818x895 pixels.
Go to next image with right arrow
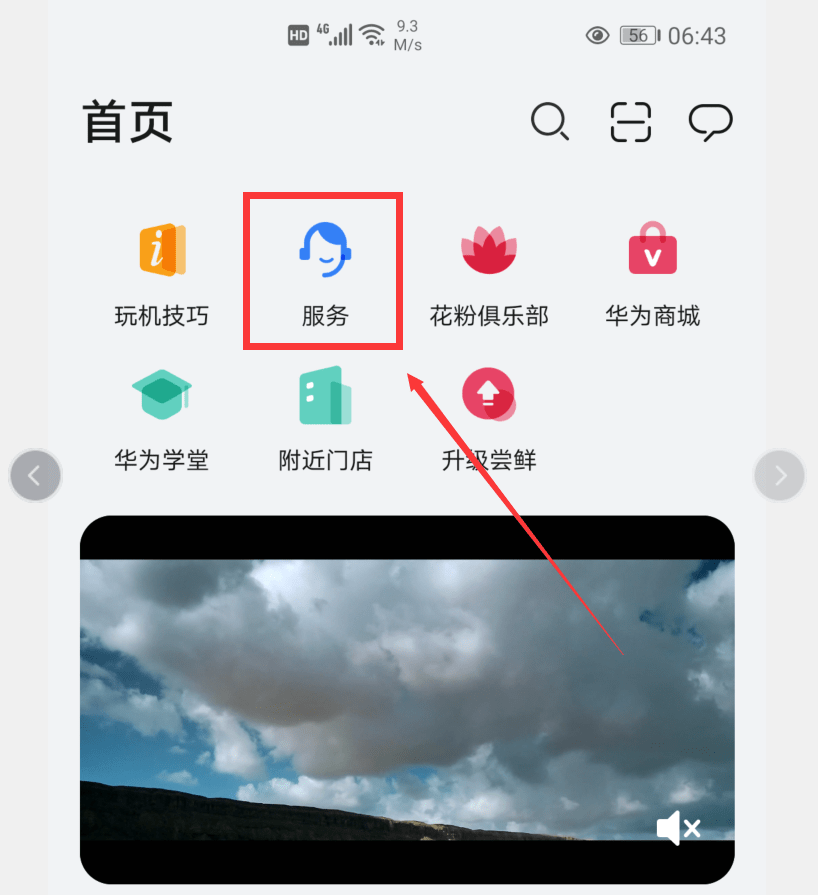(780, 475)
